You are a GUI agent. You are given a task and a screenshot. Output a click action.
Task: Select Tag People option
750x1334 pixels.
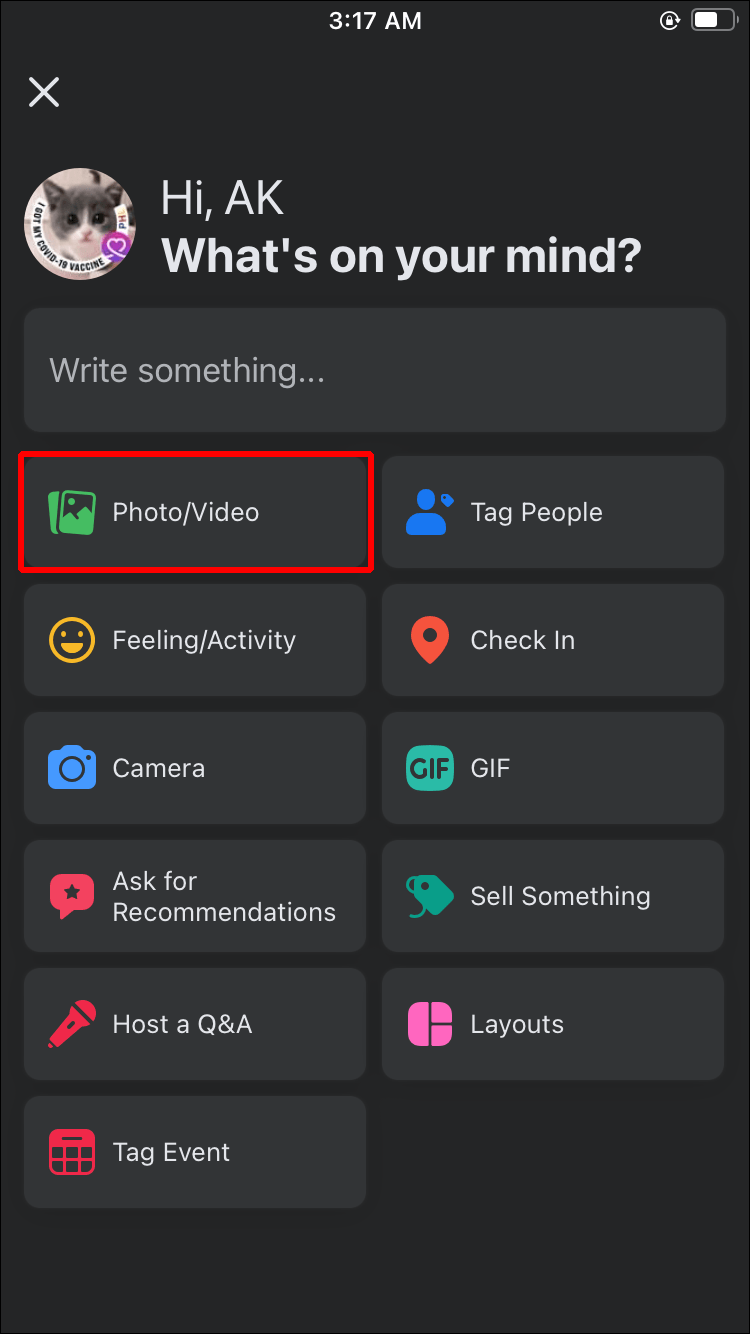[x=552, y=512]
